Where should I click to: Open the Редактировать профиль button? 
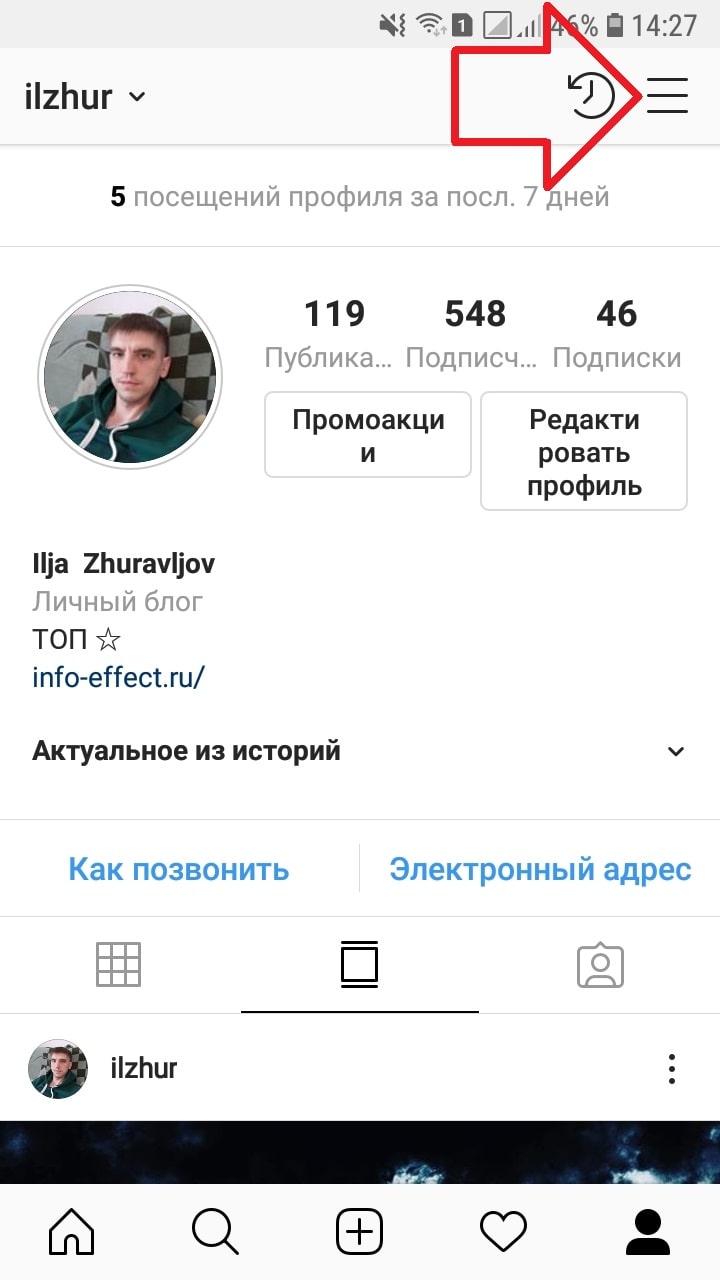tap(583, 451)
